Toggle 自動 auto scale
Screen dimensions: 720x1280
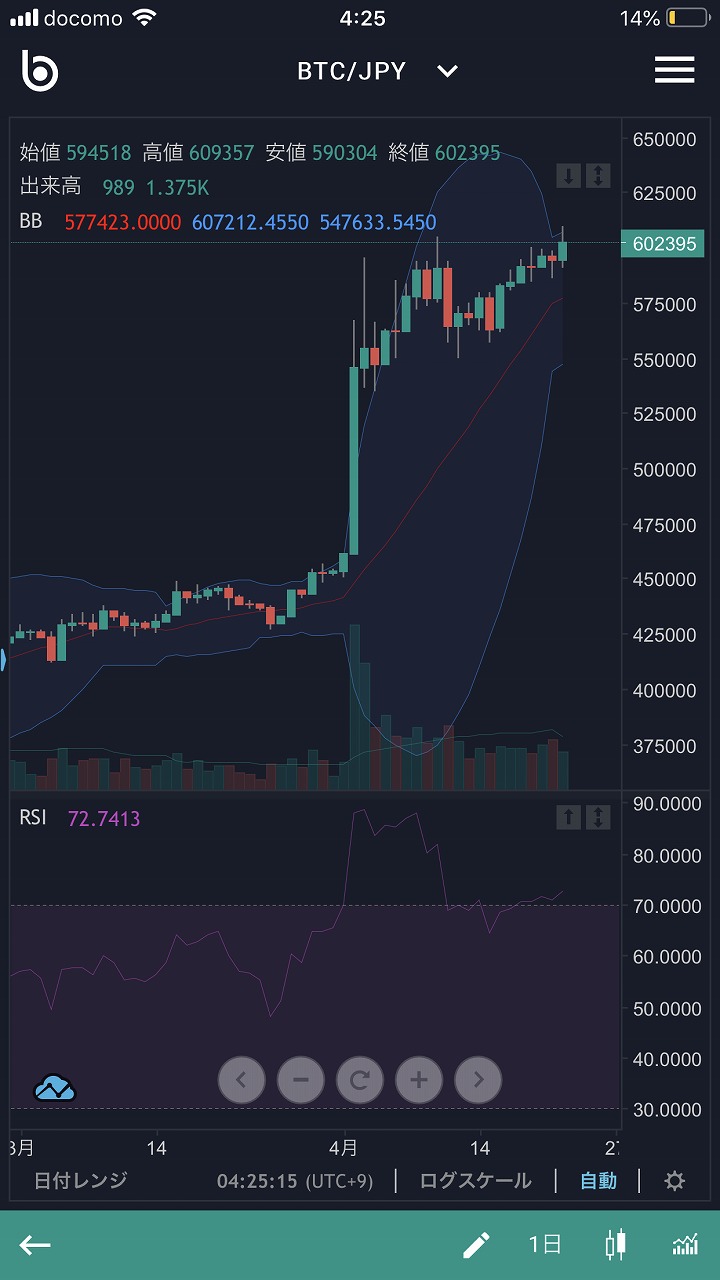pyautogui.click(x=598, y=1181)
